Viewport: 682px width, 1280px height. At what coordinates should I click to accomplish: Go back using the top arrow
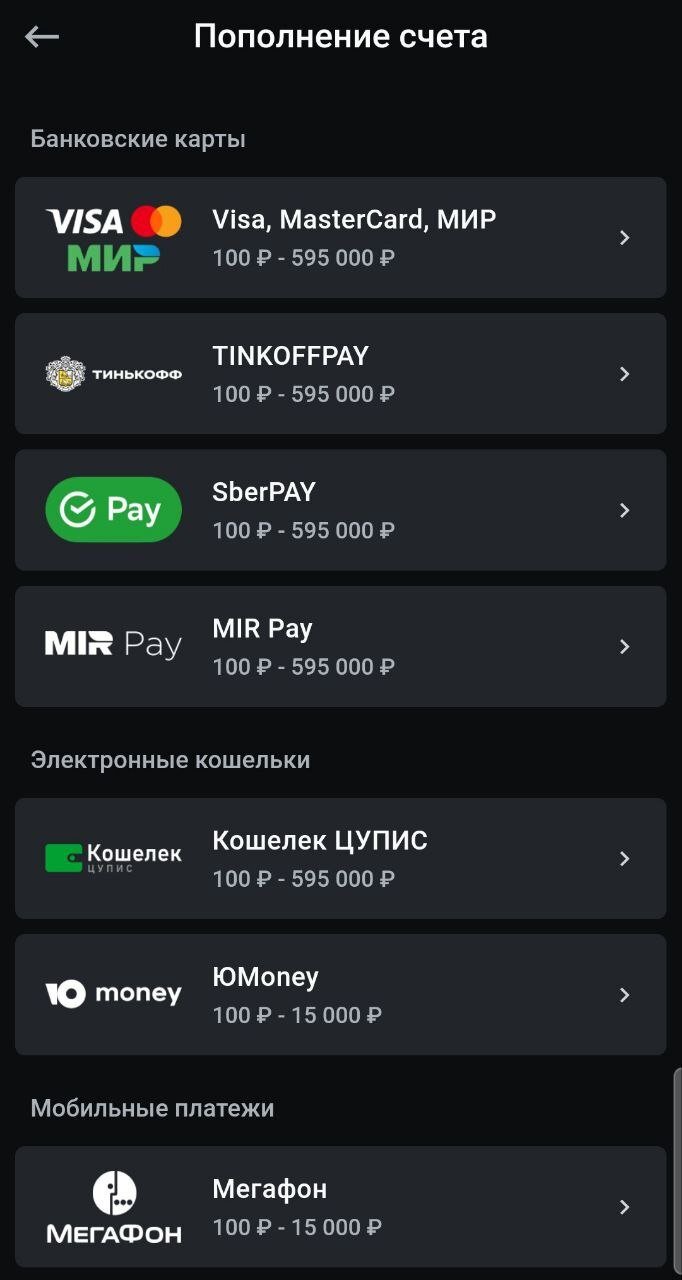42,37
